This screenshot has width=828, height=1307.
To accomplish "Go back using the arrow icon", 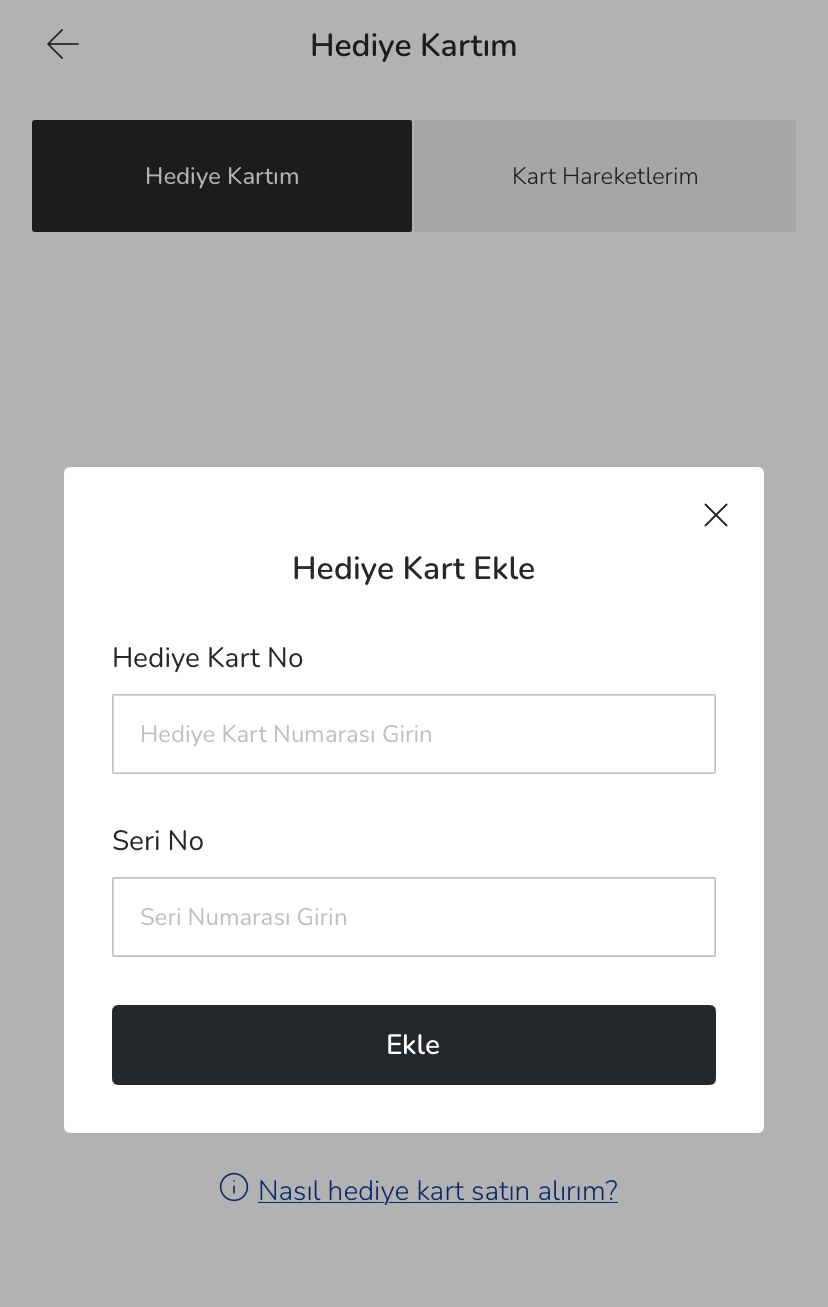I will click(62, 45).
